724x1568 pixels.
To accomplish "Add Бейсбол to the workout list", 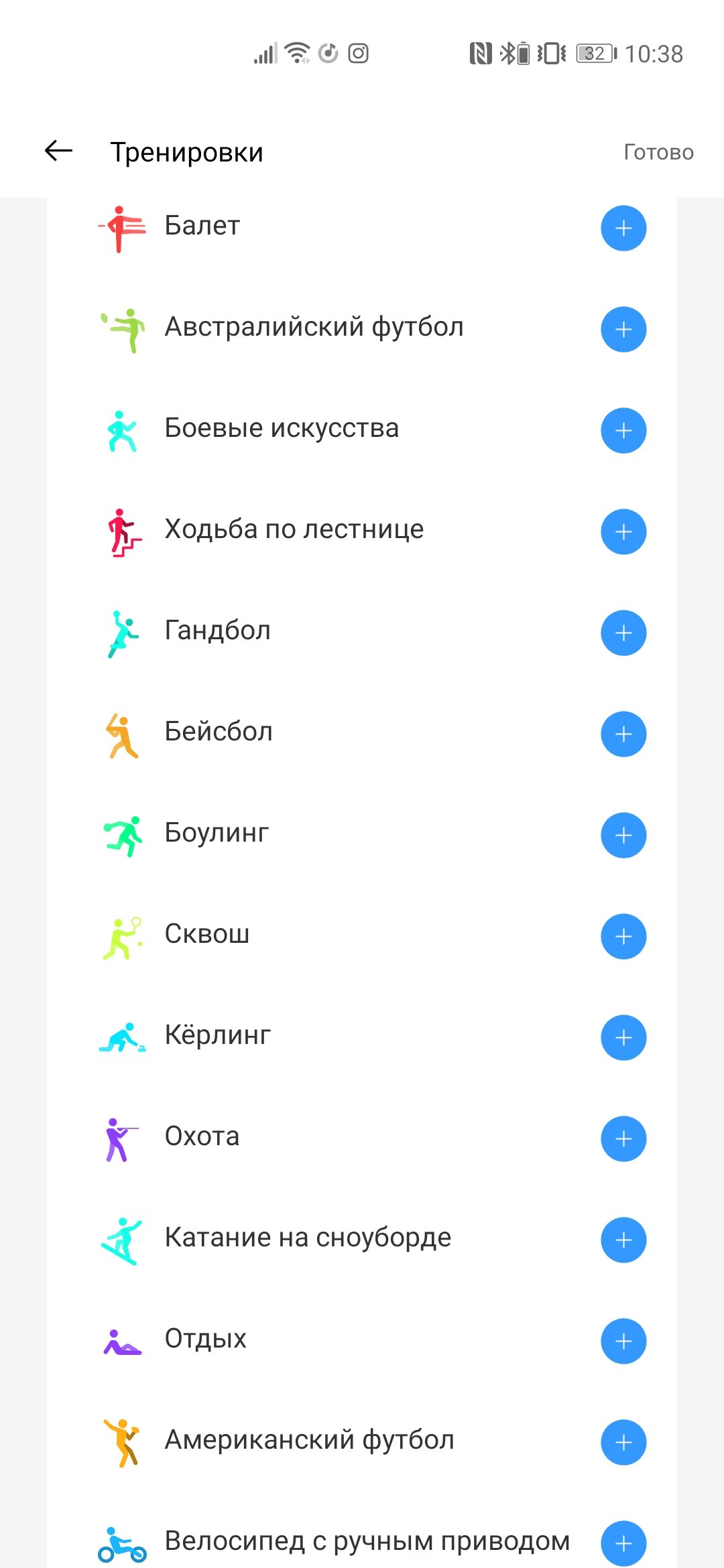I will (623, 734).
